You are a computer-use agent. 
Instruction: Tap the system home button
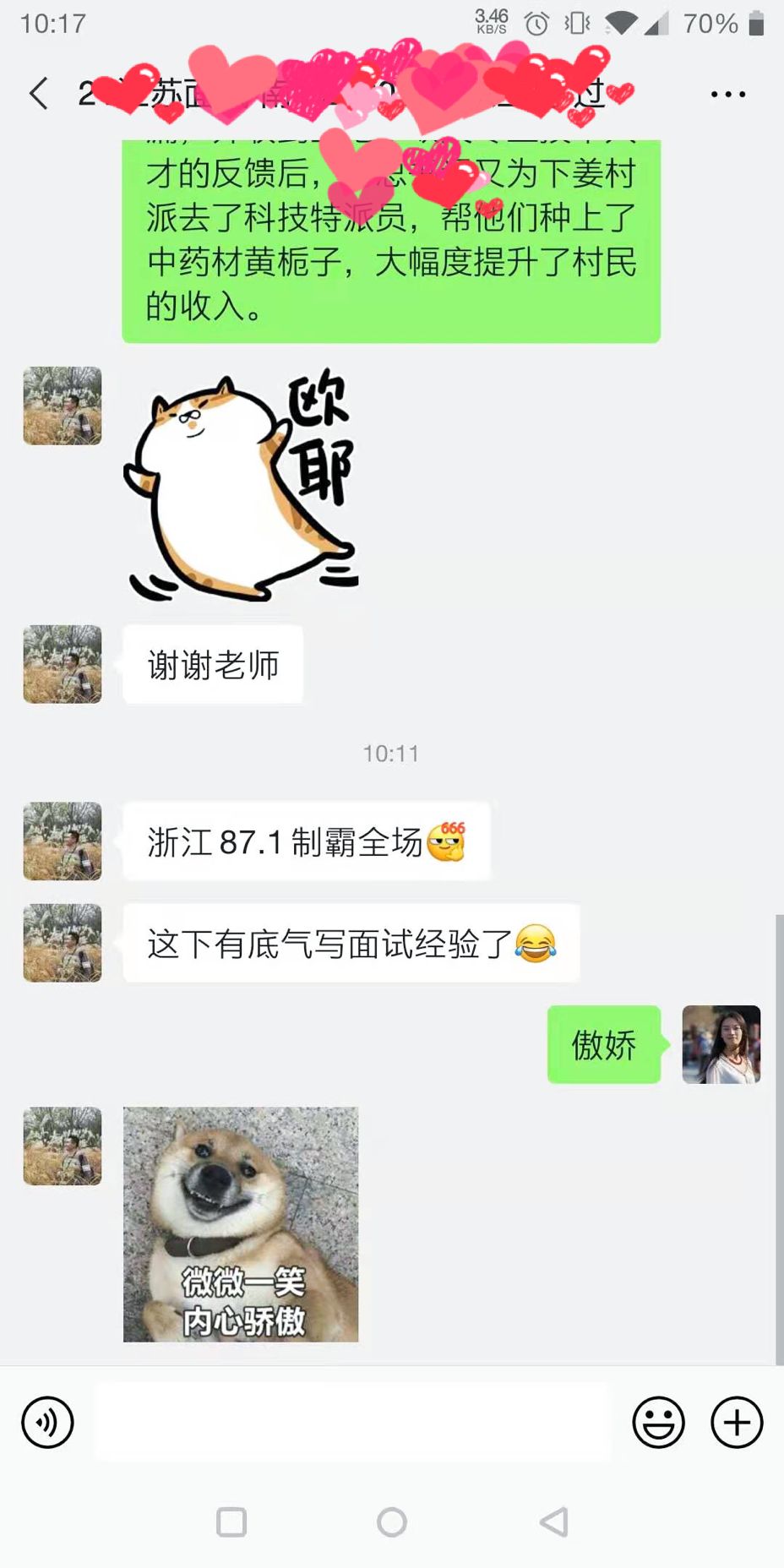[x=391, y=1522]
